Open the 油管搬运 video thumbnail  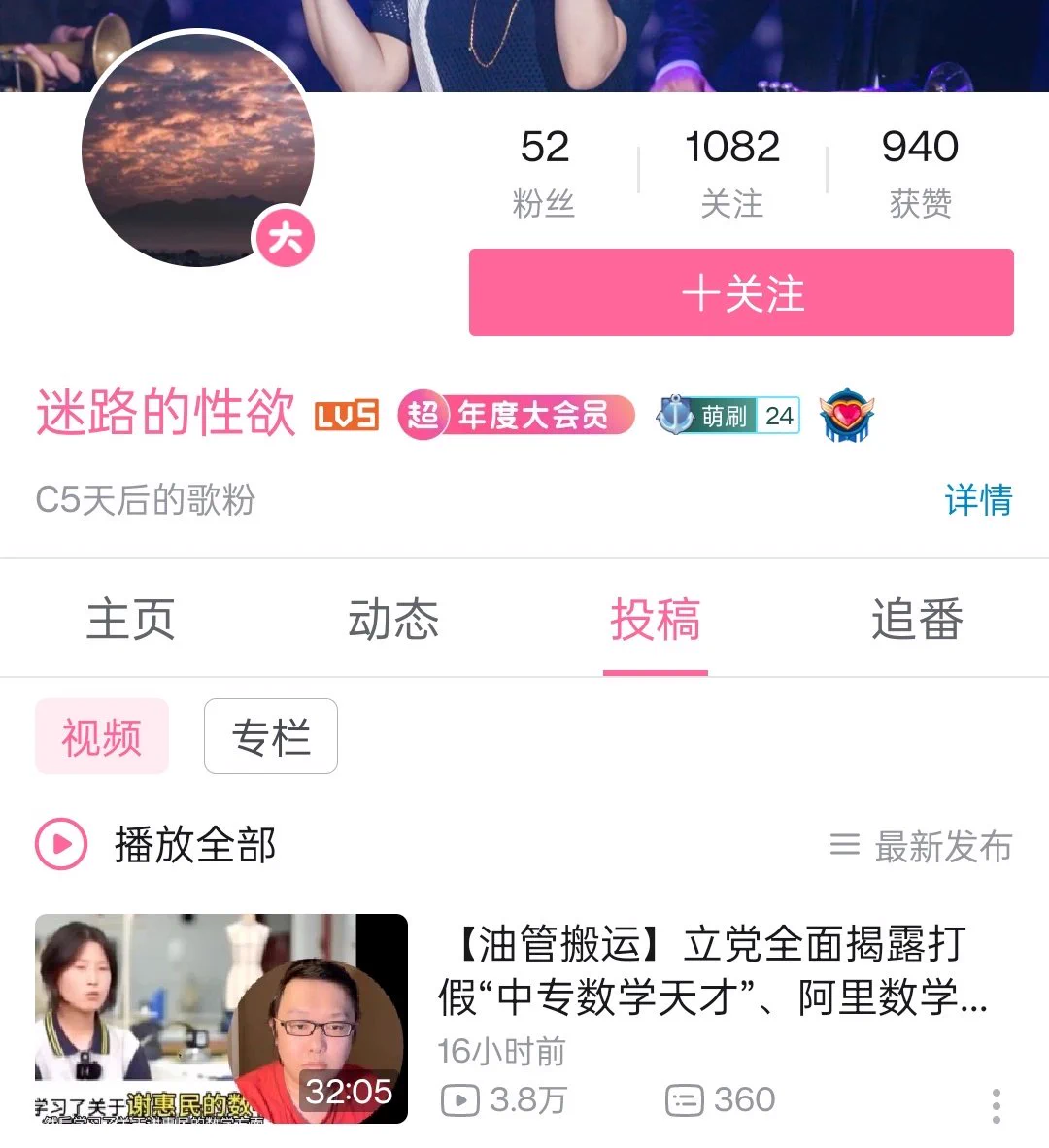point(221,1018)
